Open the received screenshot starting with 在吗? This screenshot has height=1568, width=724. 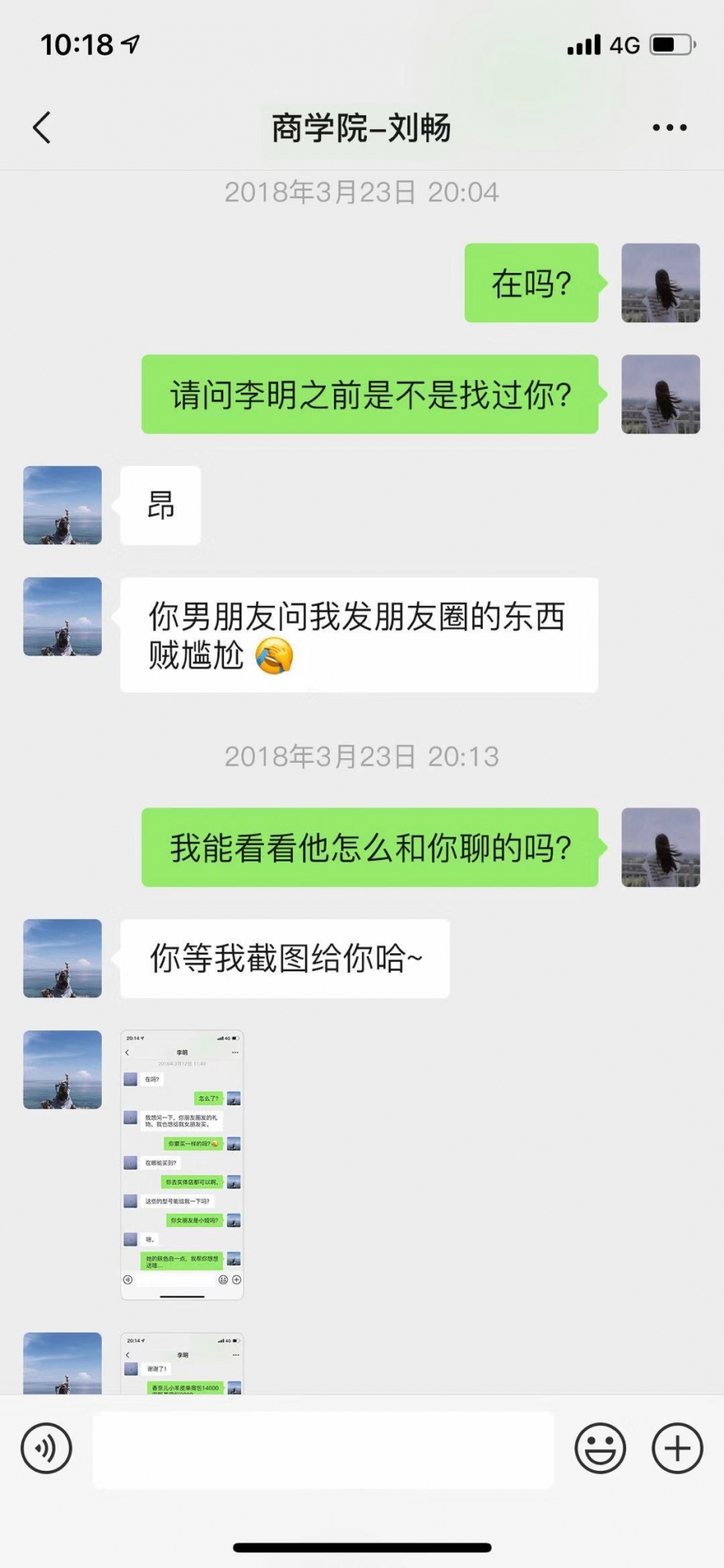182,1165
